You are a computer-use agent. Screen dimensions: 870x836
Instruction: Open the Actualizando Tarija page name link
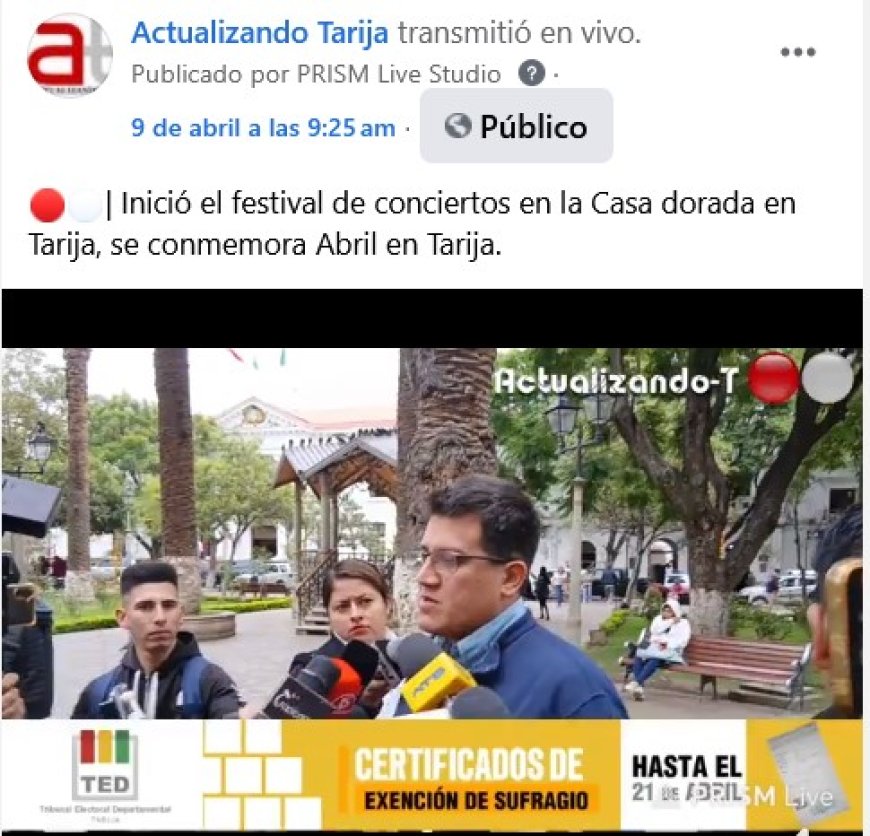tap(259, 33)
